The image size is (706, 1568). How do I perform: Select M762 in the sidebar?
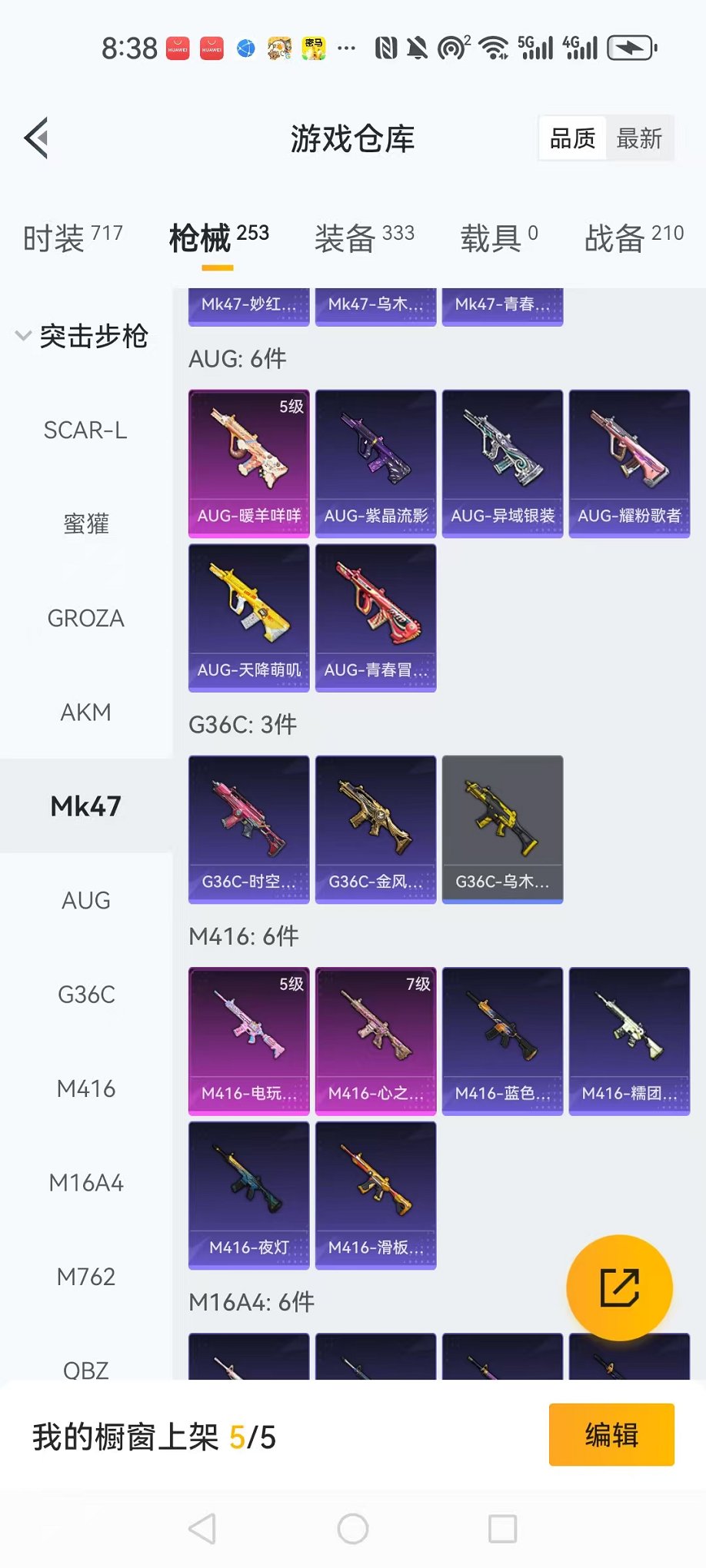click(x=85, y=1277)
